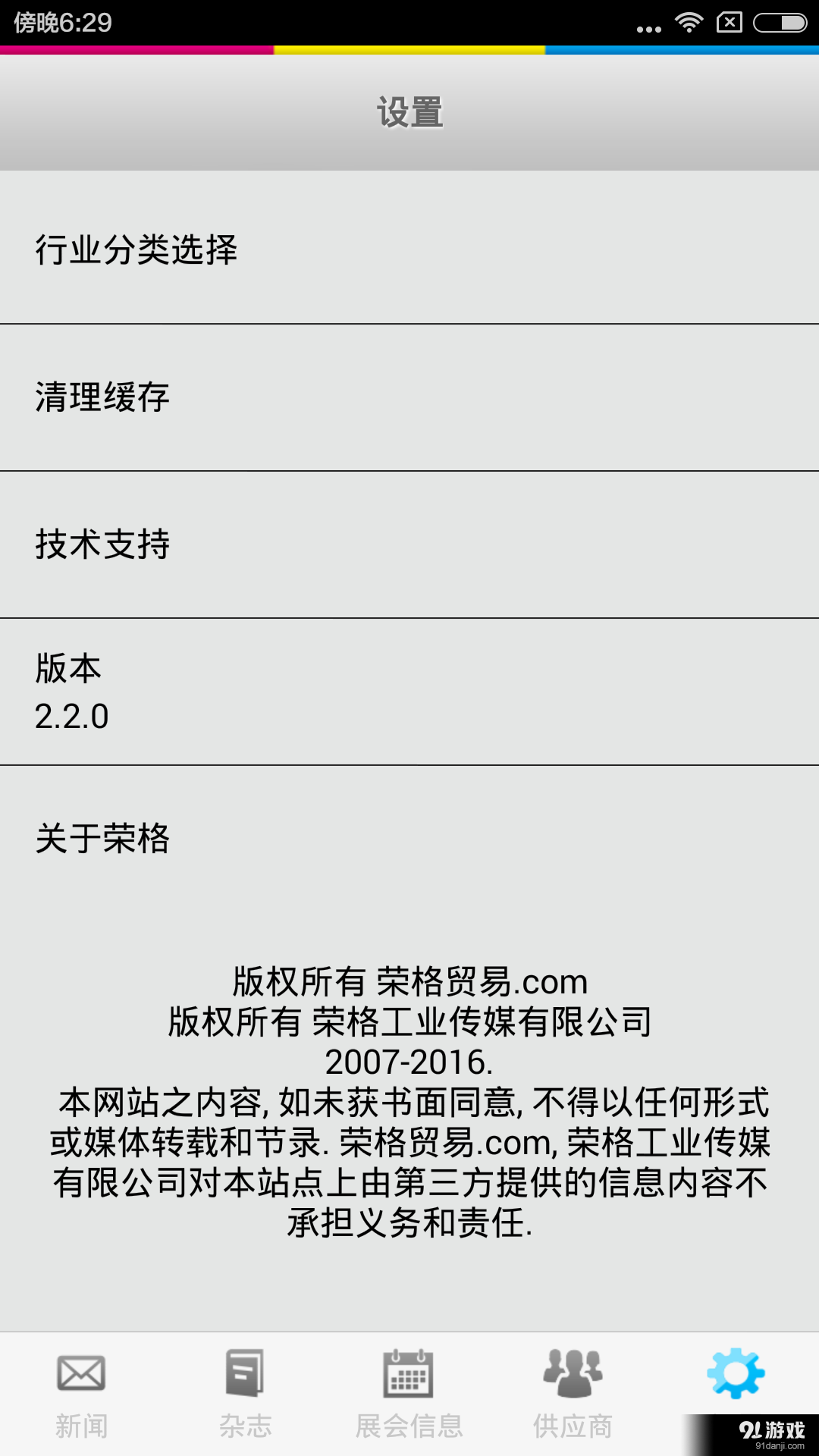Tap the 设置 title bar
819x1456 pixels.
coord(409,112)
